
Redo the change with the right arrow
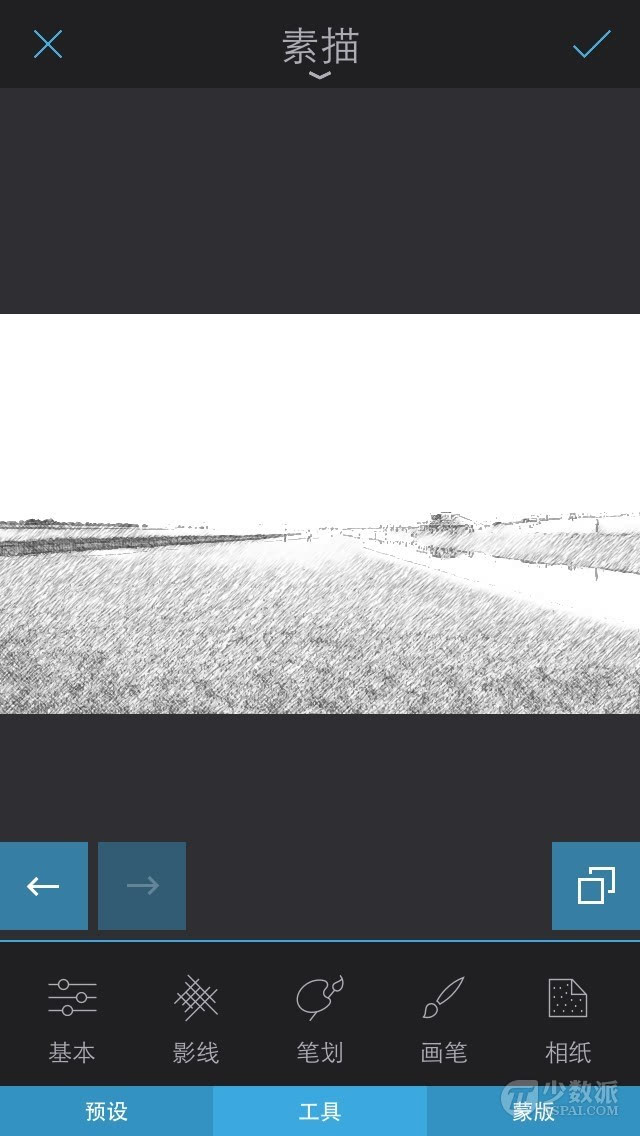(142, 885)
